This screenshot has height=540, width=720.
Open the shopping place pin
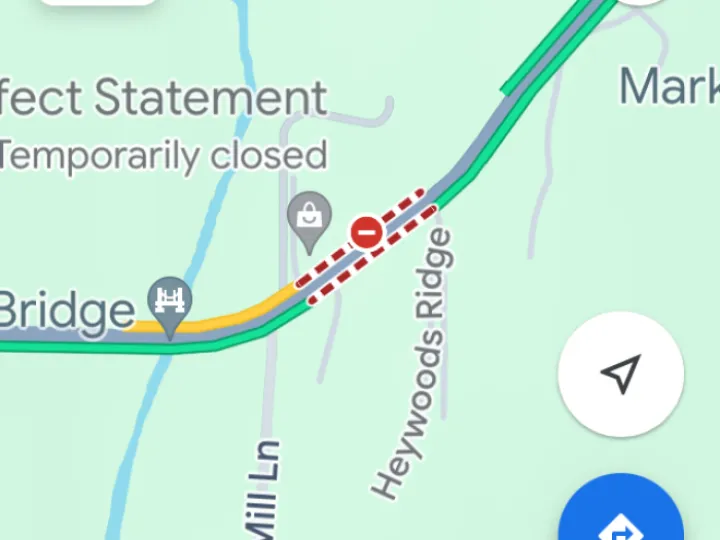(x=311, y=215)
